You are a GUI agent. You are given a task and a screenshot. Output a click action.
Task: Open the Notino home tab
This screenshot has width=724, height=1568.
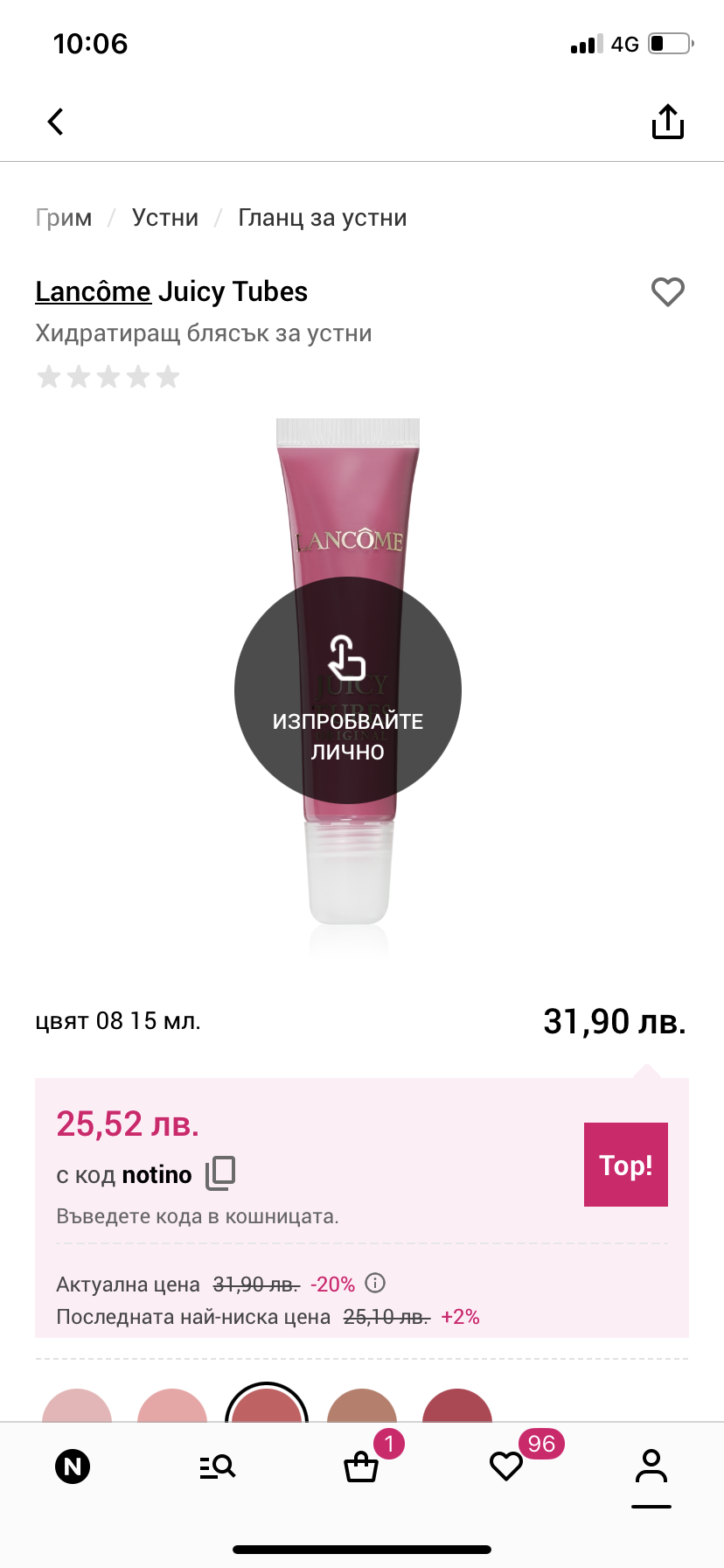point(73,1466)
